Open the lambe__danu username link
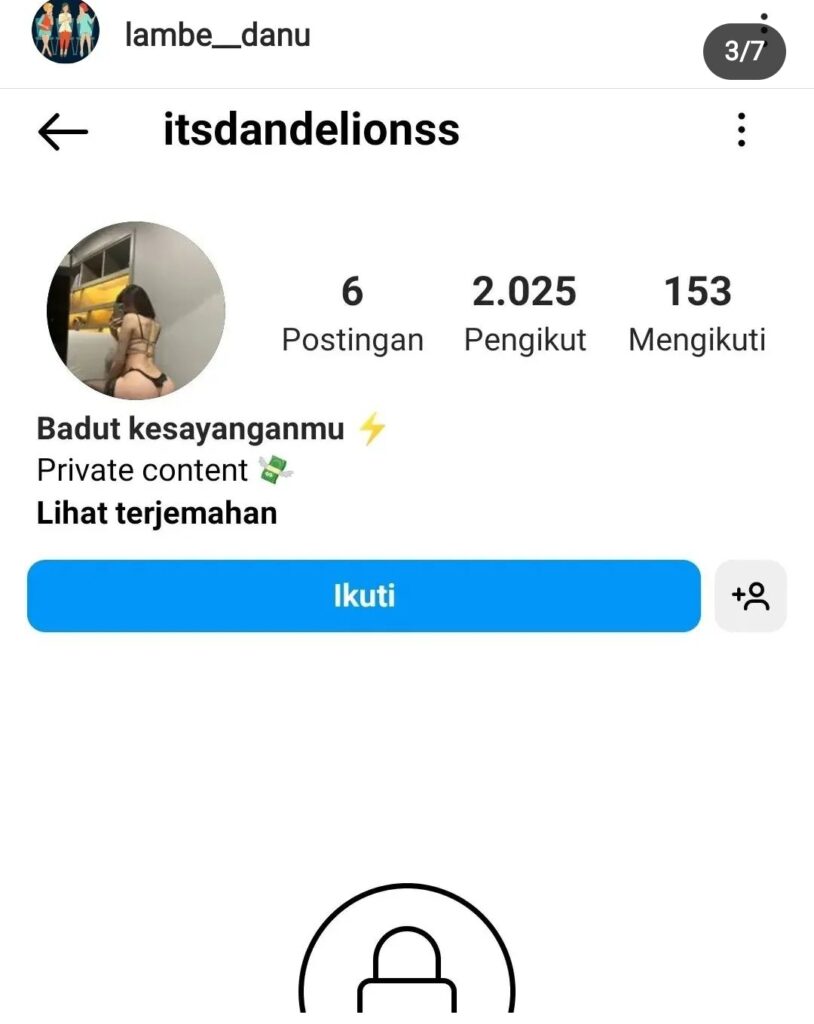Viewport: 814px width, 1024px height. tap(217, 35)
